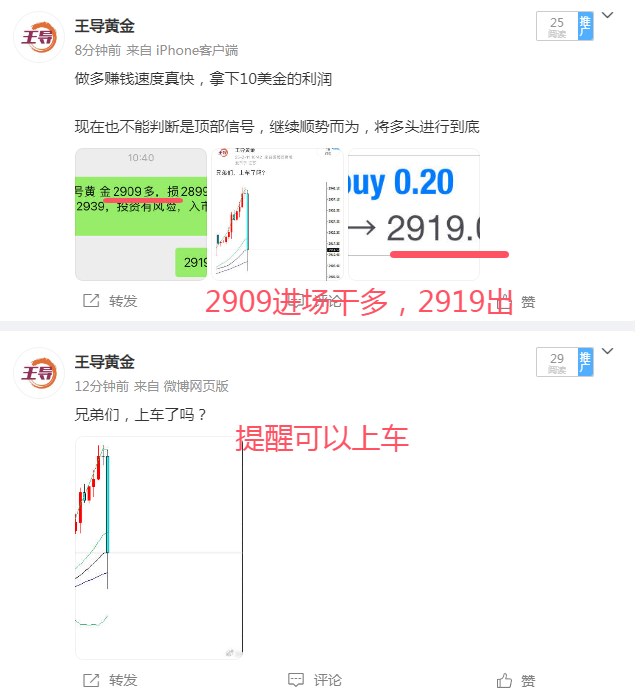This screenshot has width=635, height=697.
Task: View the small candlestick chart image in the first post
Action: coord(276,214)
